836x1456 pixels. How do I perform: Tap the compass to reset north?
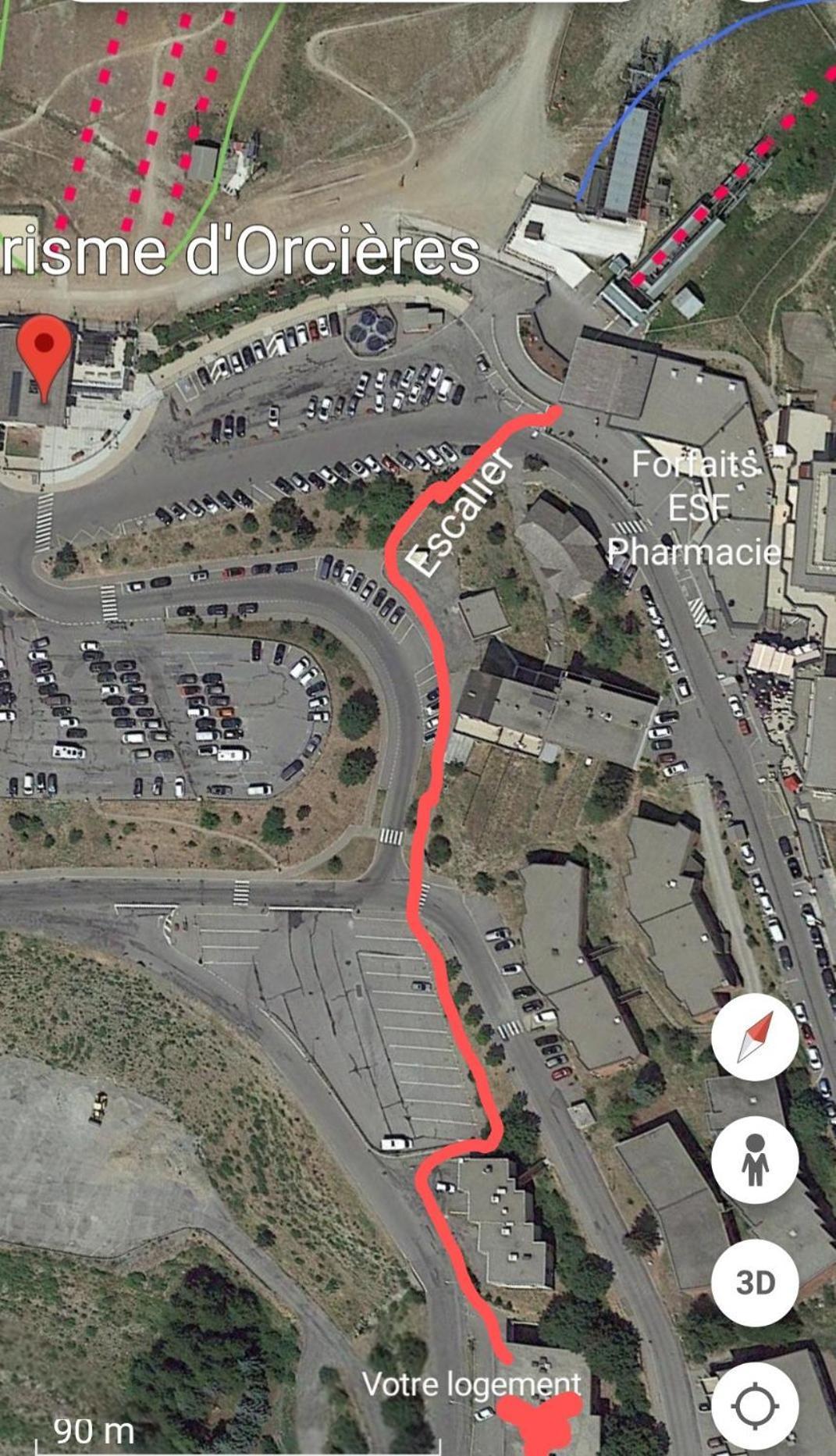[x=755, y=1036]
